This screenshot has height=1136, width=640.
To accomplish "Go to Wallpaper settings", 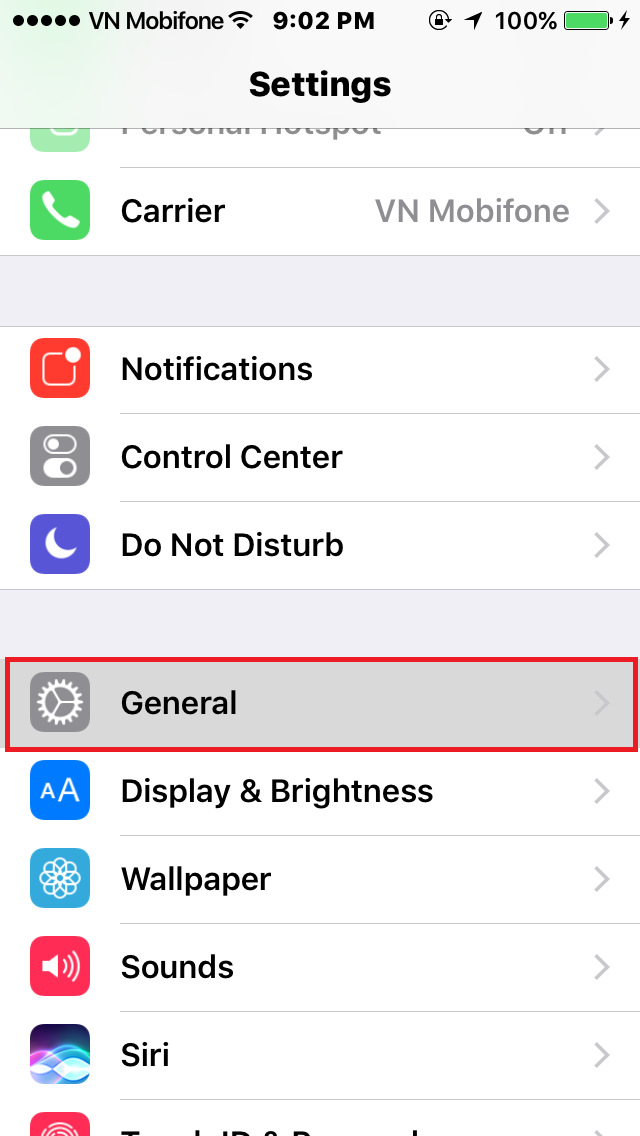I will [x=320, y=879].
